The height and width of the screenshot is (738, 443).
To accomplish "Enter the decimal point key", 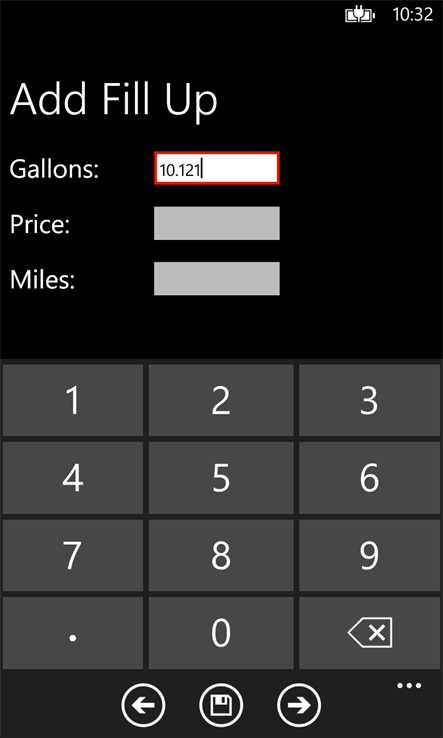I will click(73, 633).
